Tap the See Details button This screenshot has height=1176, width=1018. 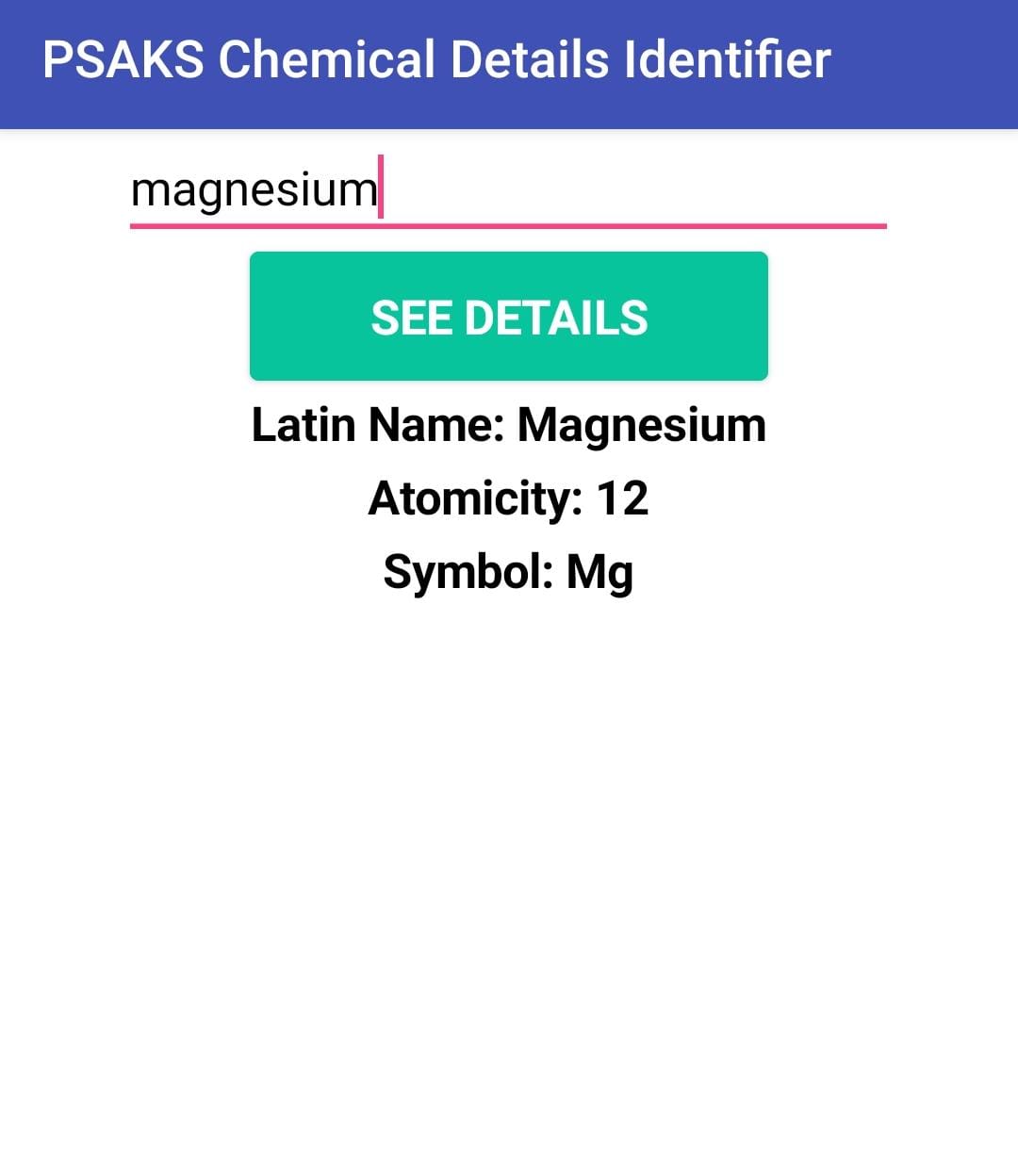(x=508, y=317)
